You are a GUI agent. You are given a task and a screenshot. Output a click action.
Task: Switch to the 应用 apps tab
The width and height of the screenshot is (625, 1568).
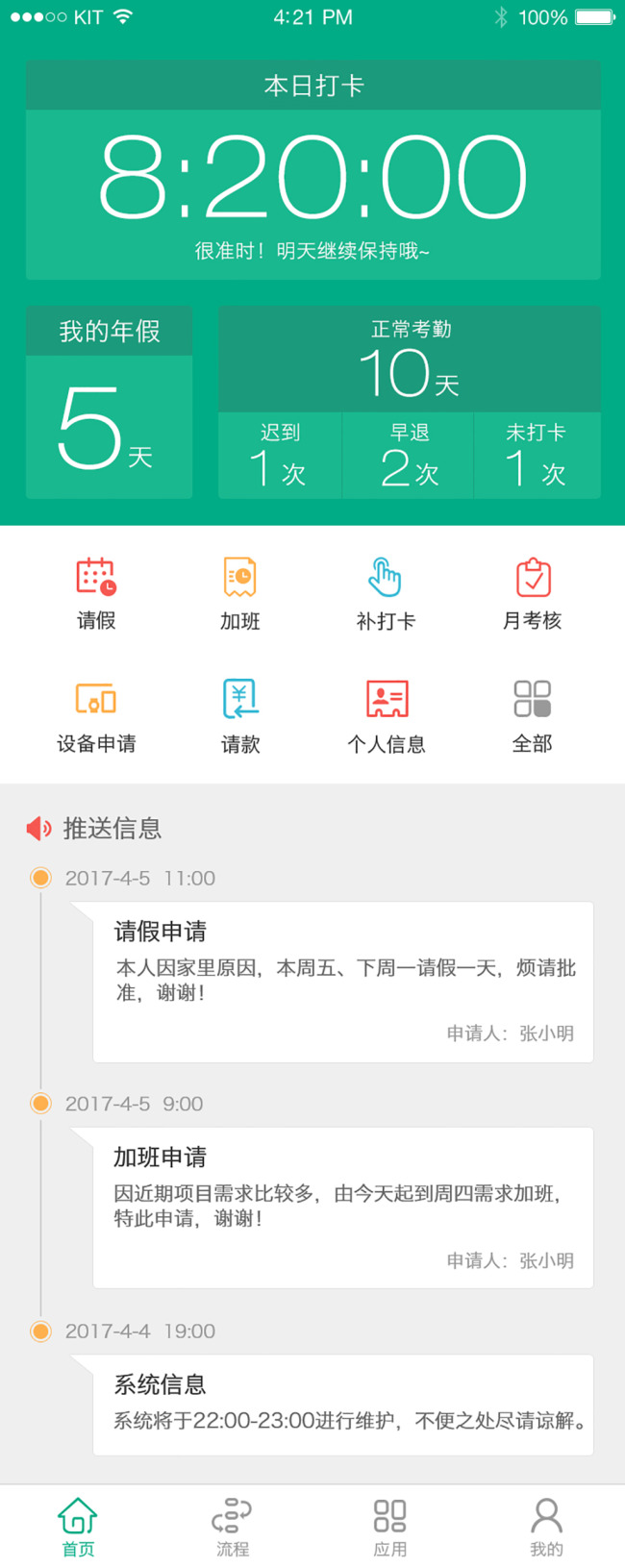click(x=389, y=1527)
